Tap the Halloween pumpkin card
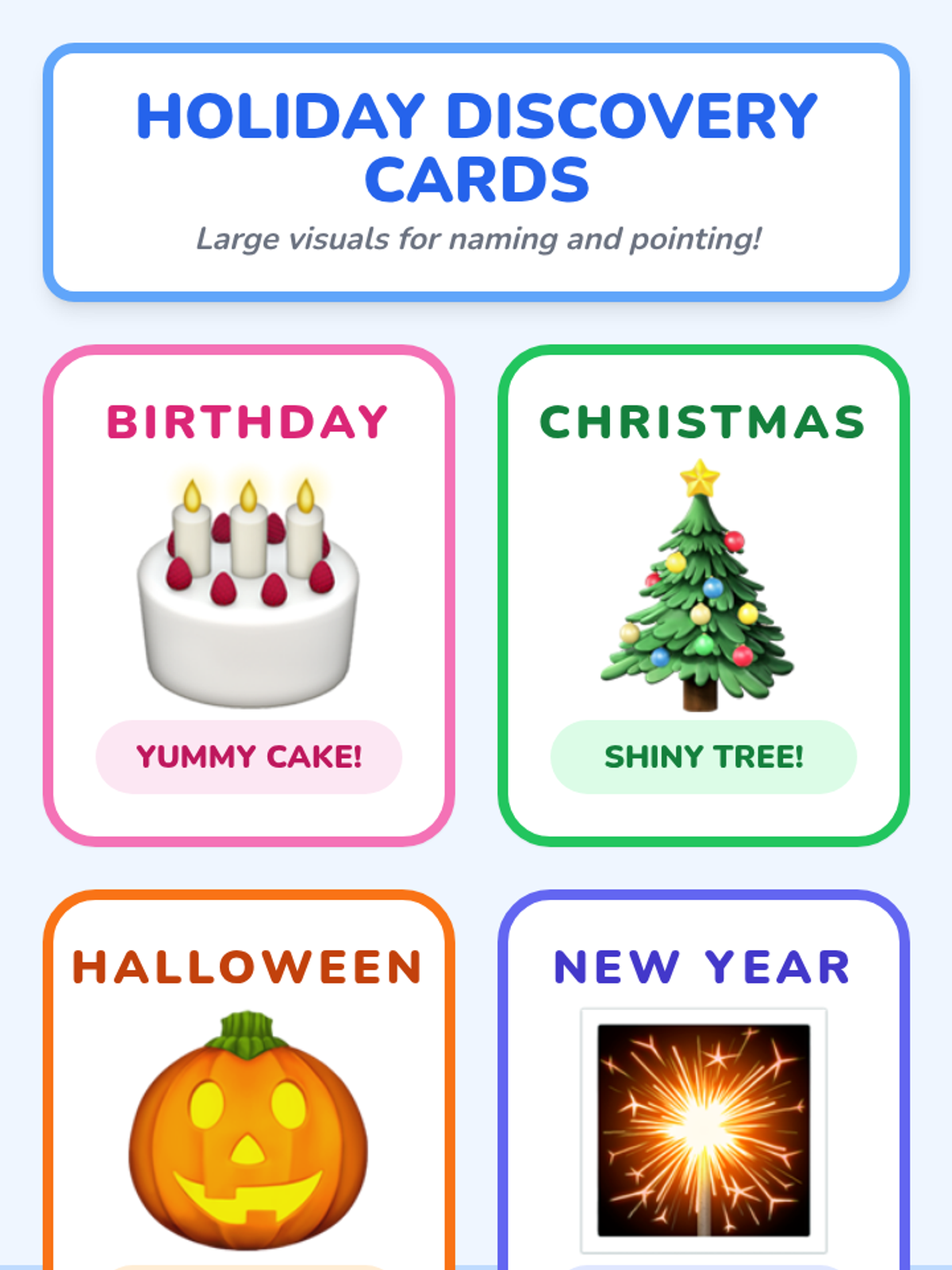The image size is (952, 1270). (x=249, y=1079)
